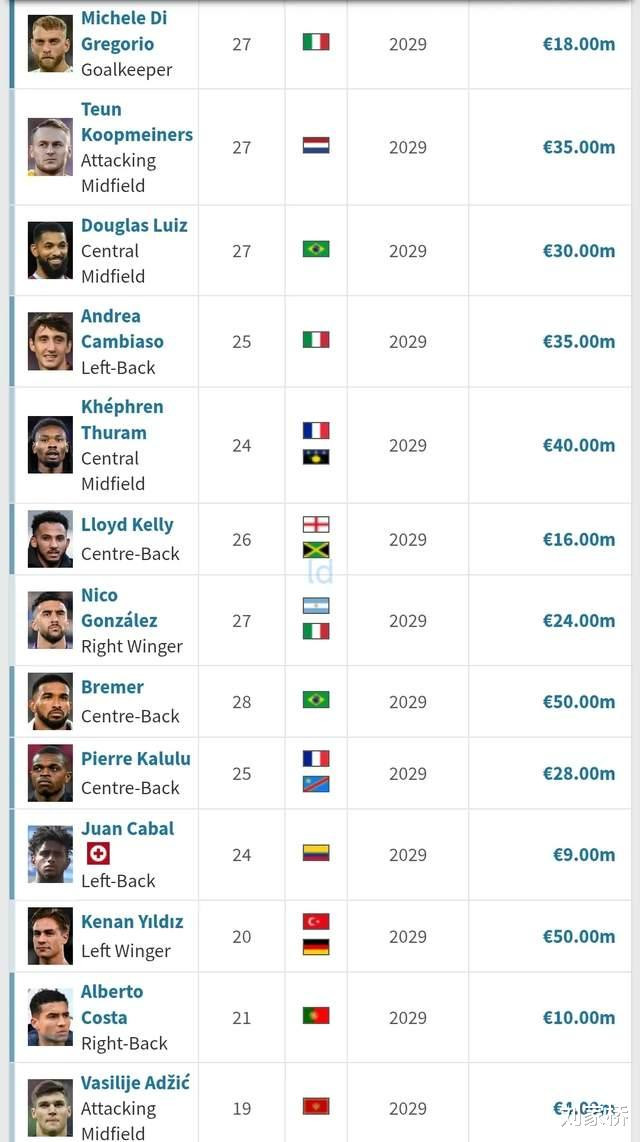The width and height of the screenshot is (640, 1142).
Task: Open Lloyd Kelly's player page
Action: 127,525
